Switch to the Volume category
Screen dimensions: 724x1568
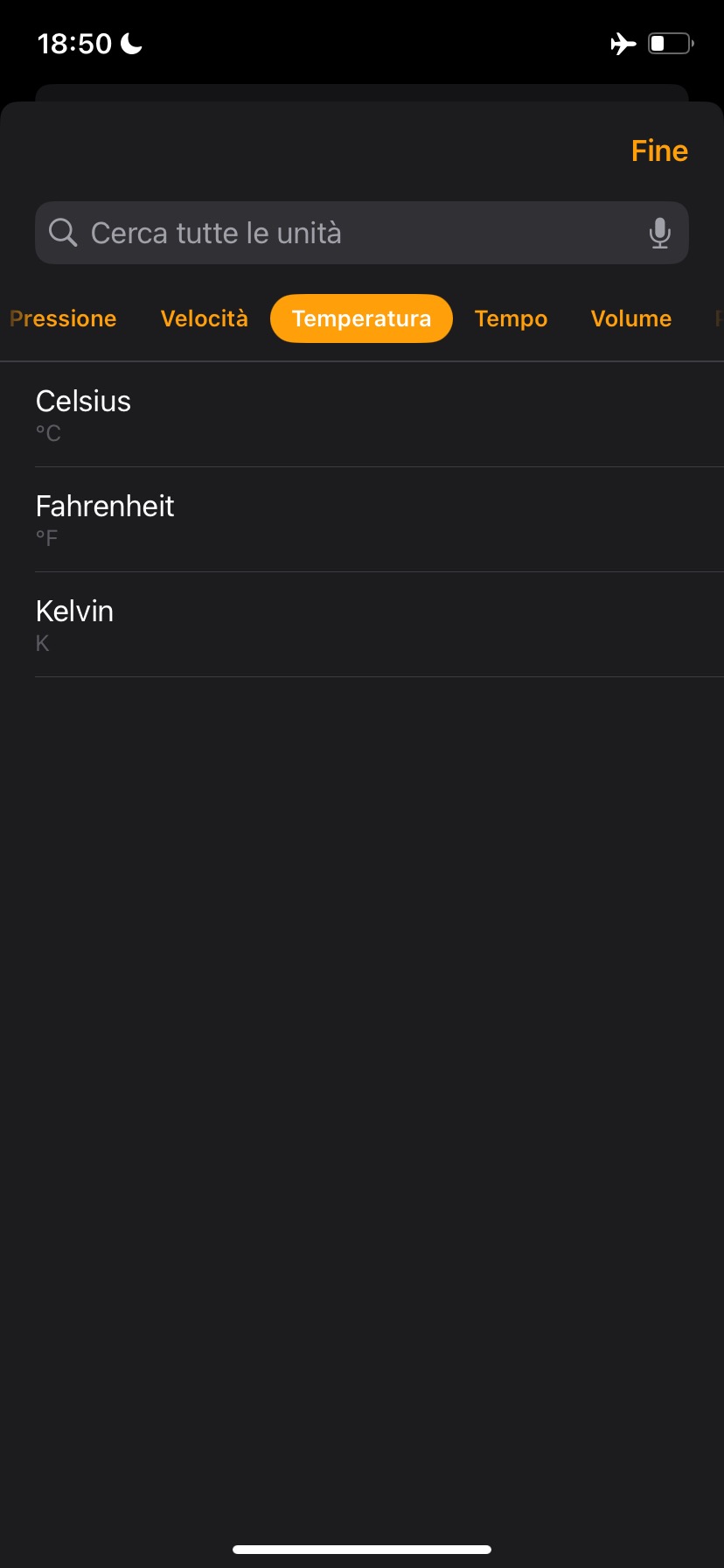(630, 318)
